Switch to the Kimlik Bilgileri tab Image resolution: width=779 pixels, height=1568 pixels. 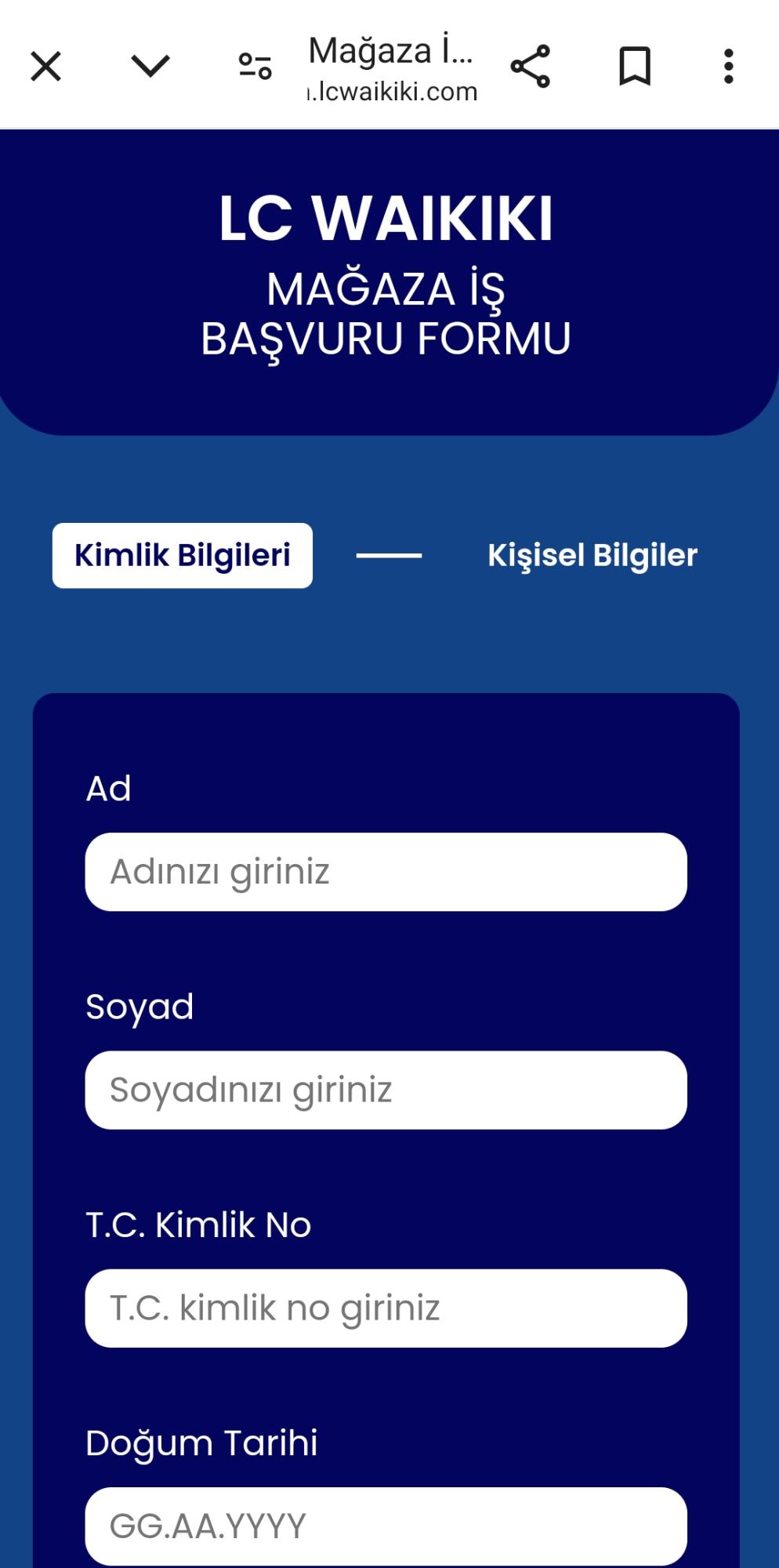181,554
